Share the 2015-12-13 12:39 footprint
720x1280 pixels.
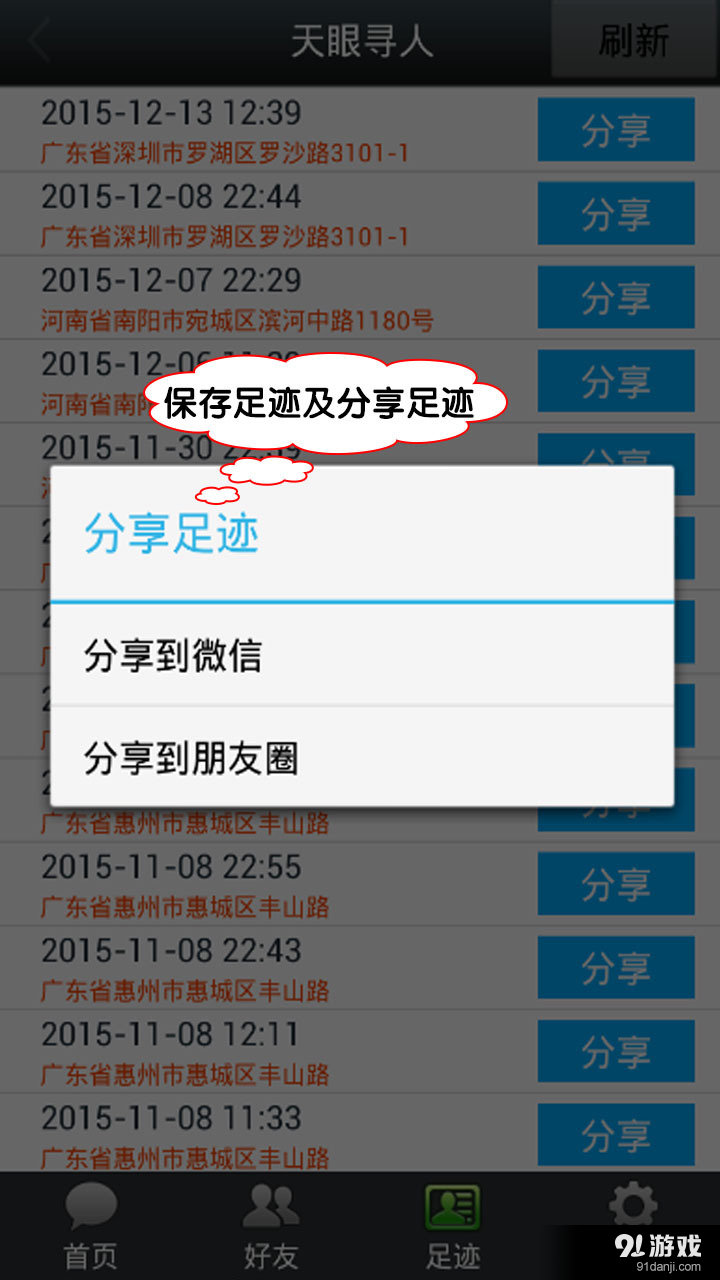615,130
